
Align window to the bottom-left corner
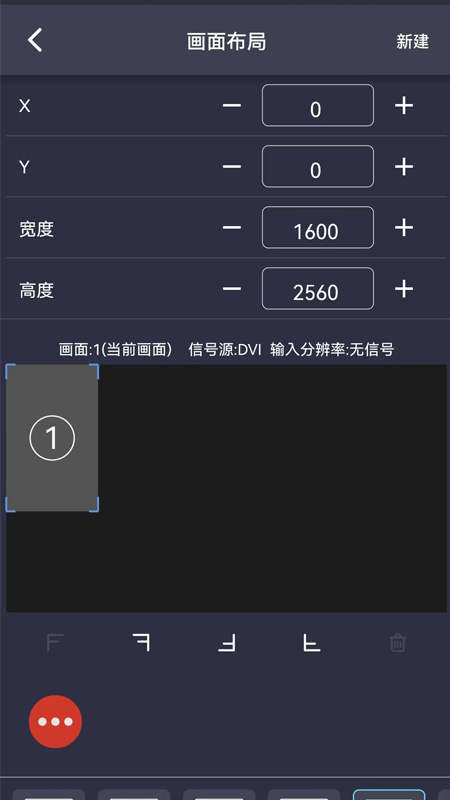[x=311, y=642]
